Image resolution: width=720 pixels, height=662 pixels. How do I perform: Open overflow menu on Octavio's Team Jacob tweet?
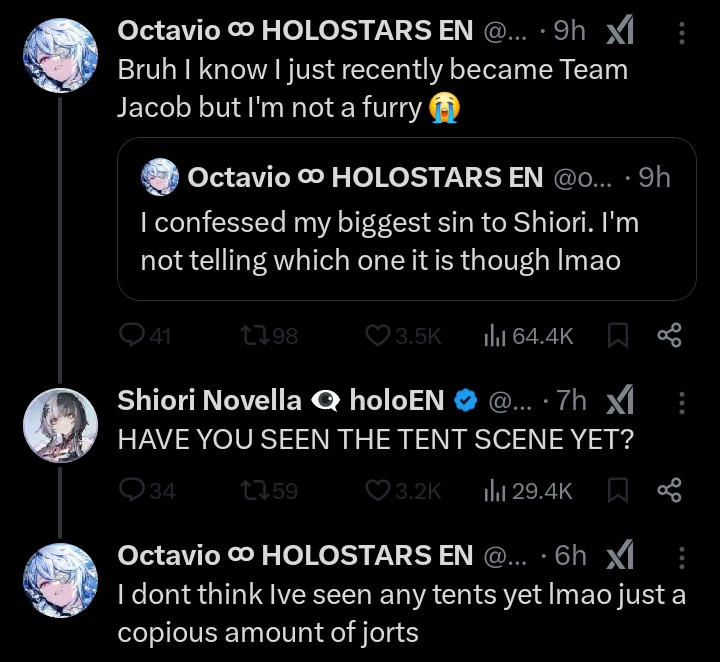point(682,33)
